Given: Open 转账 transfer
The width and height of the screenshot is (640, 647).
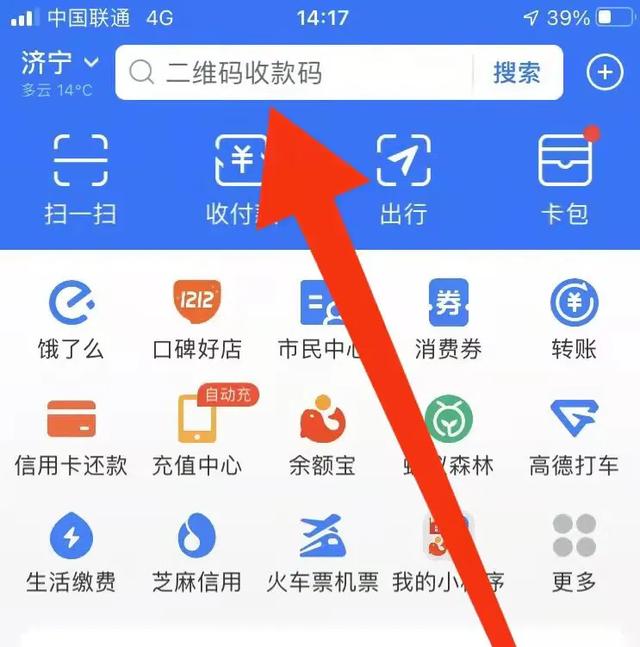Looking at the screenshot, I should (x=574, y=318).
